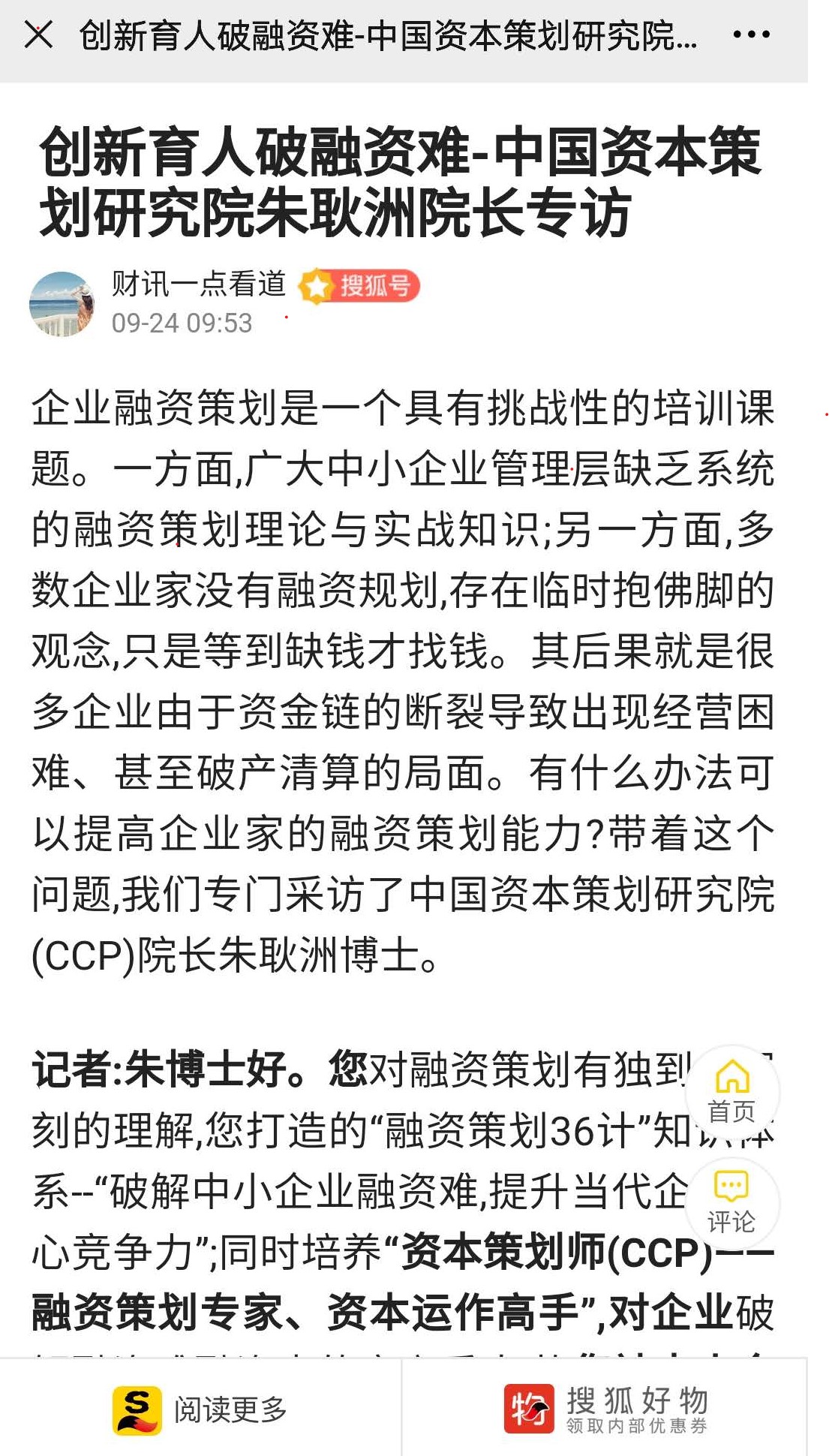
Task: Open the 评论 comments button
Action: 731,1203
